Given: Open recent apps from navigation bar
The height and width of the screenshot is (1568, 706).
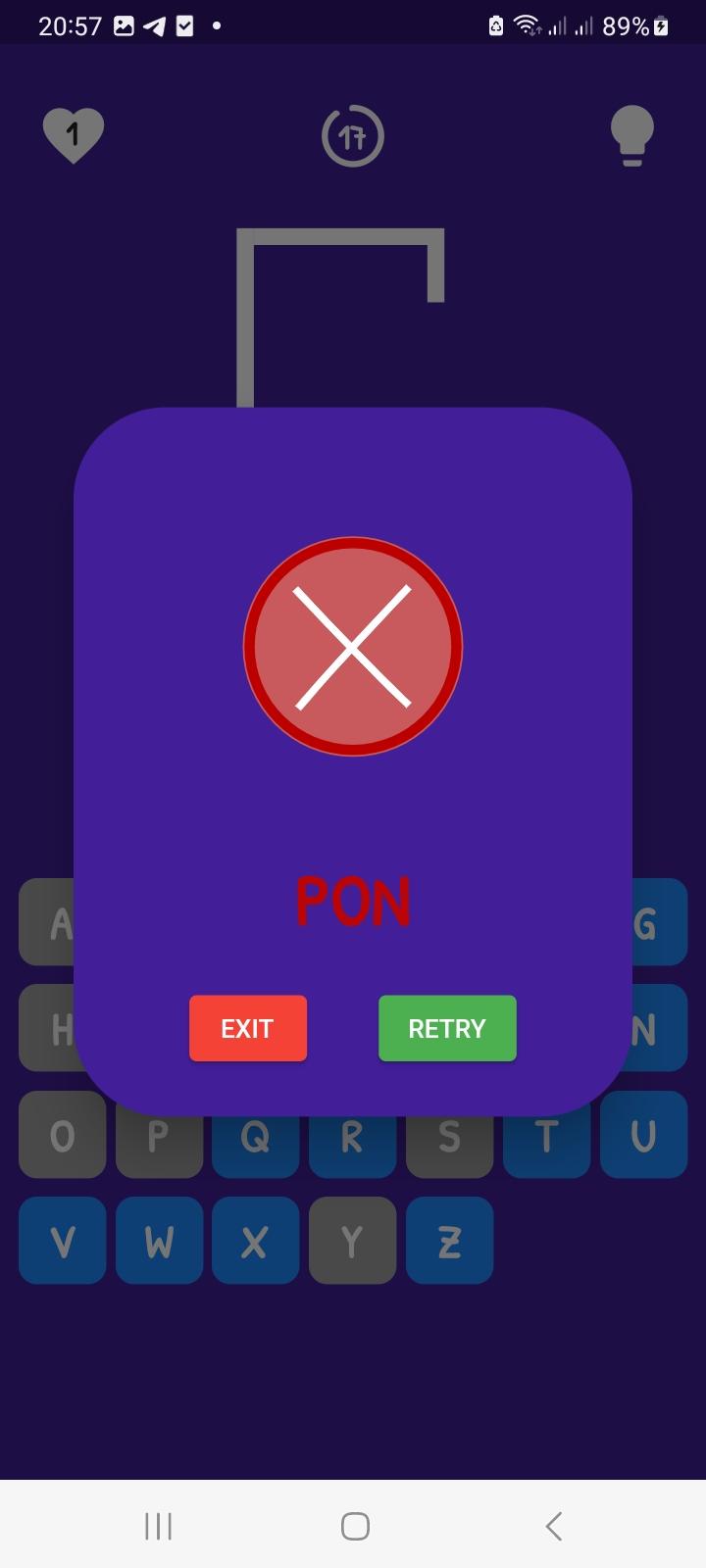Looking at the screenshot, I should point(157,1525).
